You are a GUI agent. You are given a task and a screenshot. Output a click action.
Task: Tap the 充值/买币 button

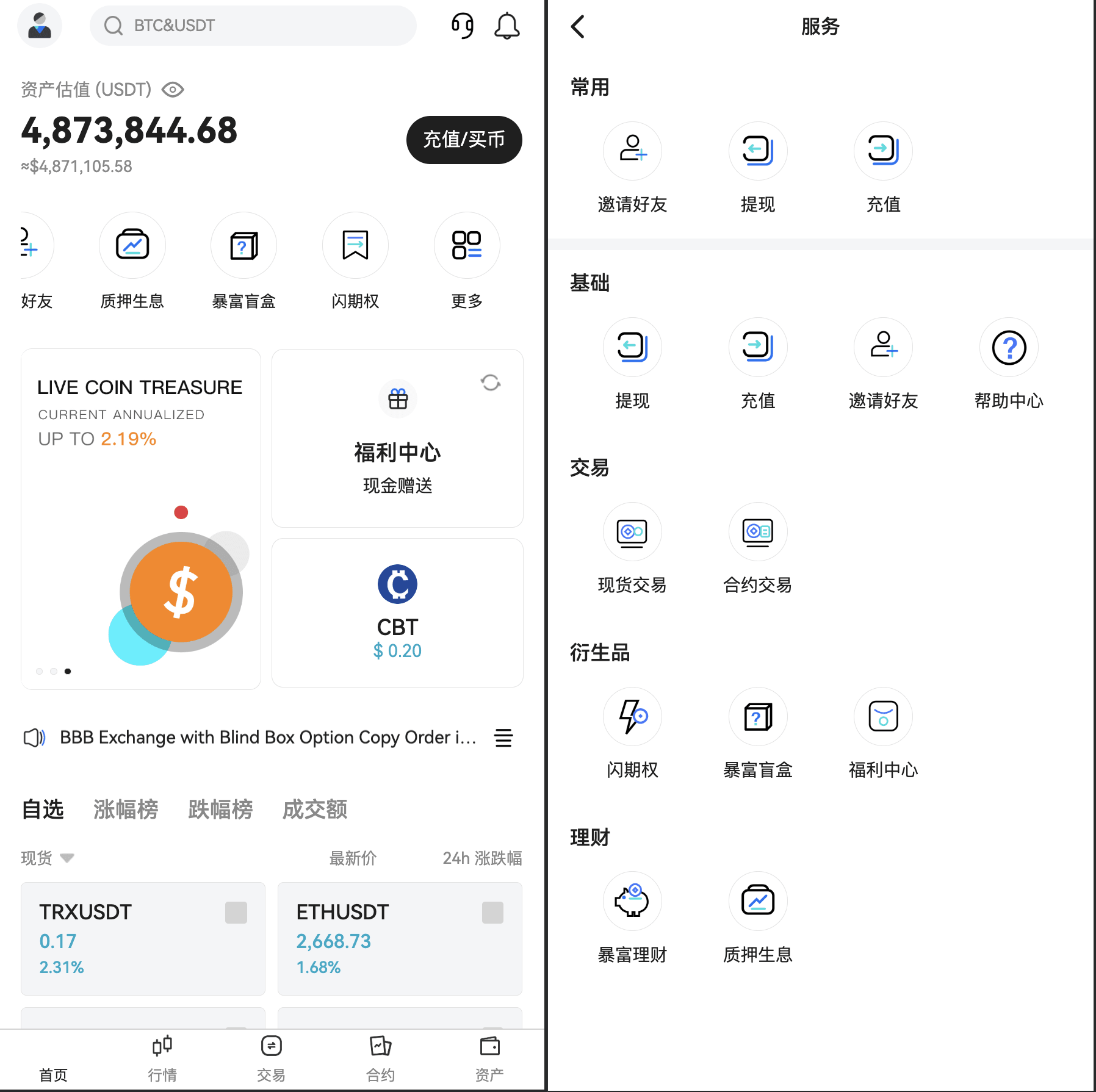[464, 140]
